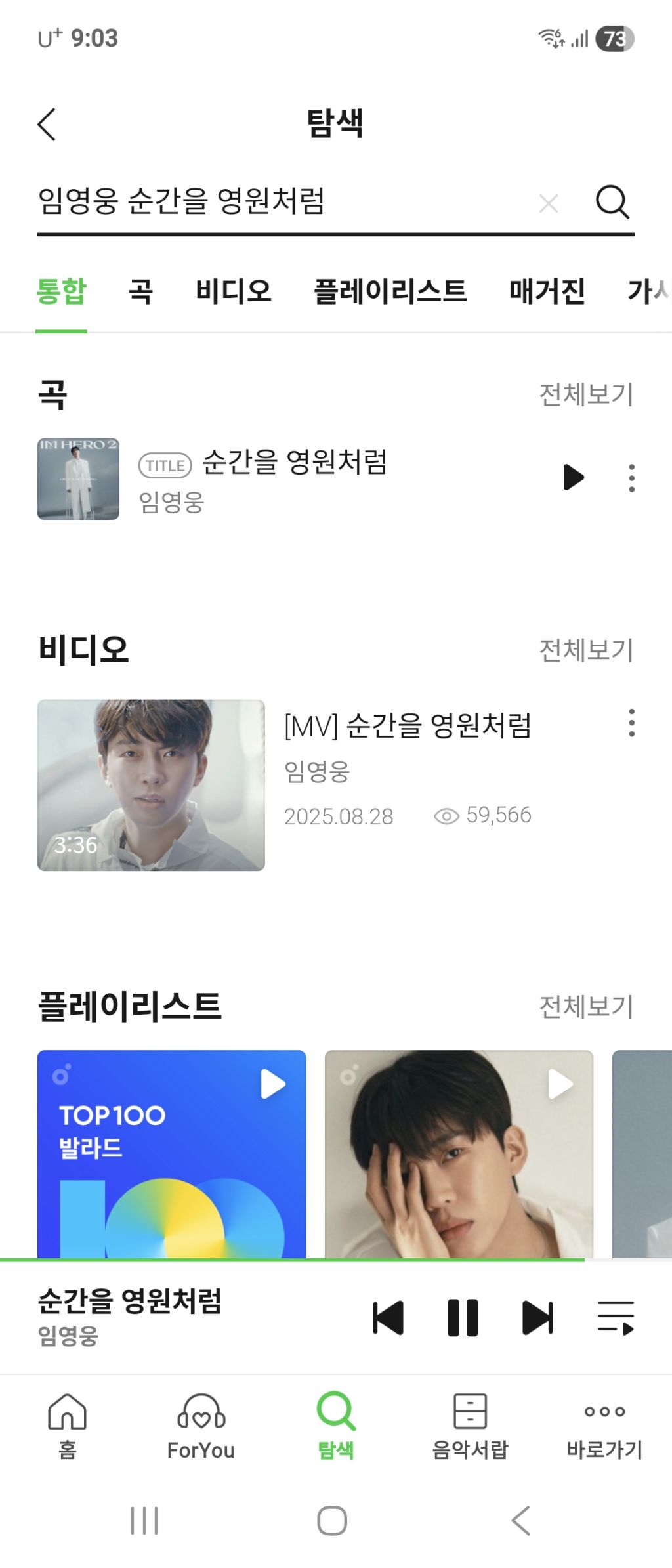View all results in 비디오 section
The height and width of the screenshot is (1568, 672).
pyautogui.click(x=585, y=650)
